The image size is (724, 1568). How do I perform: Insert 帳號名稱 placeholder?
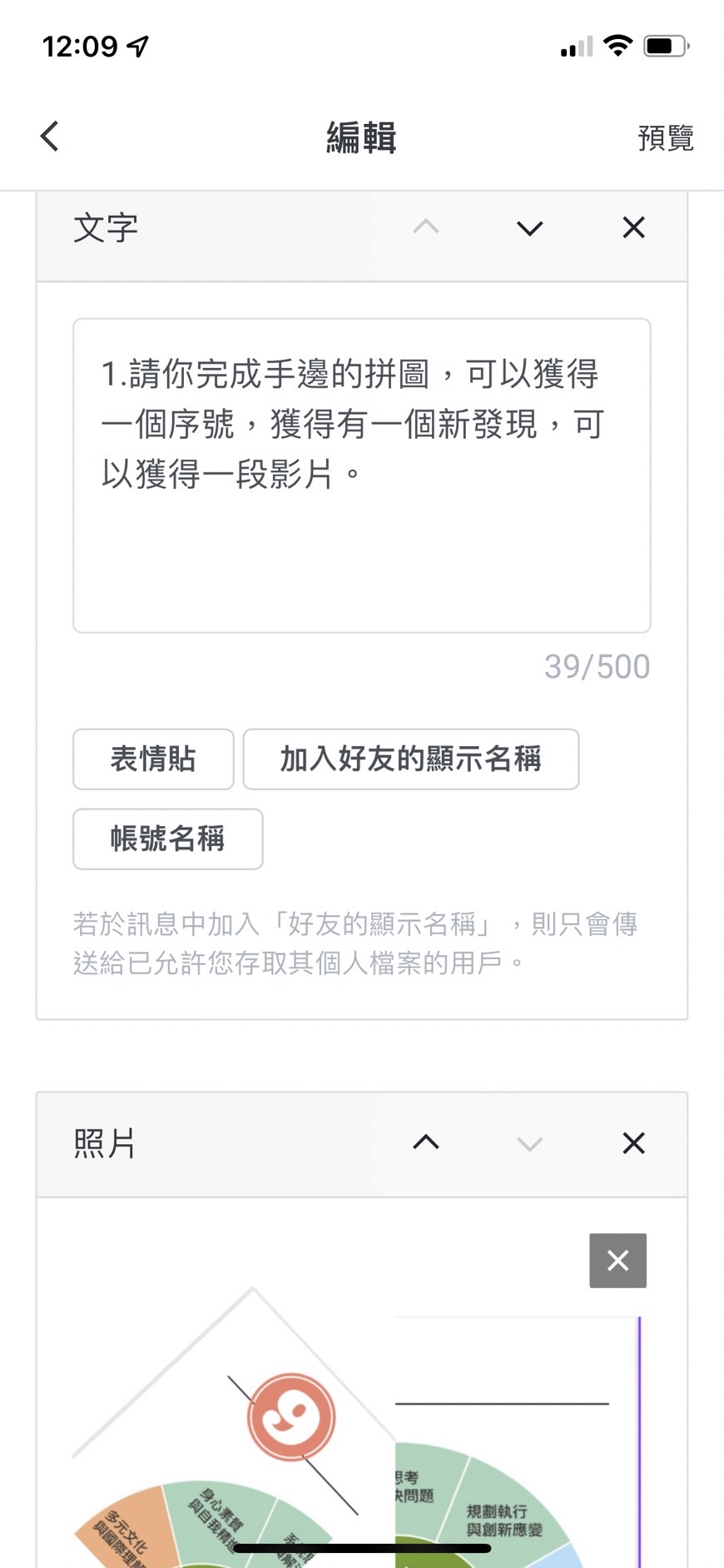pyautogui.click(x=167, y=839)
